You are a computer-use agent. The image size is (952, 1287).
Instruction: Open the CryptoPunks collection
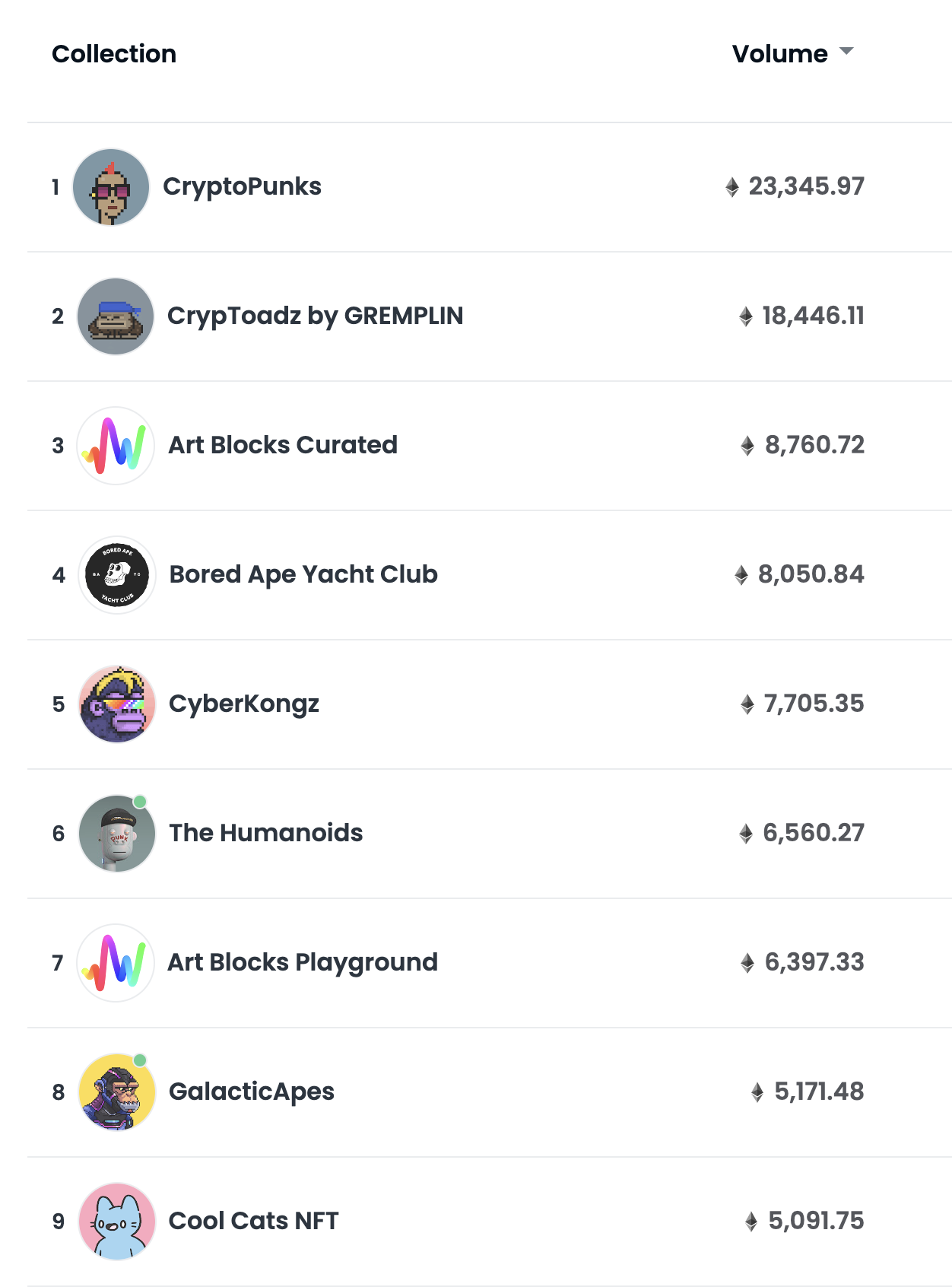pyautogui.click(x=242, y=187)
